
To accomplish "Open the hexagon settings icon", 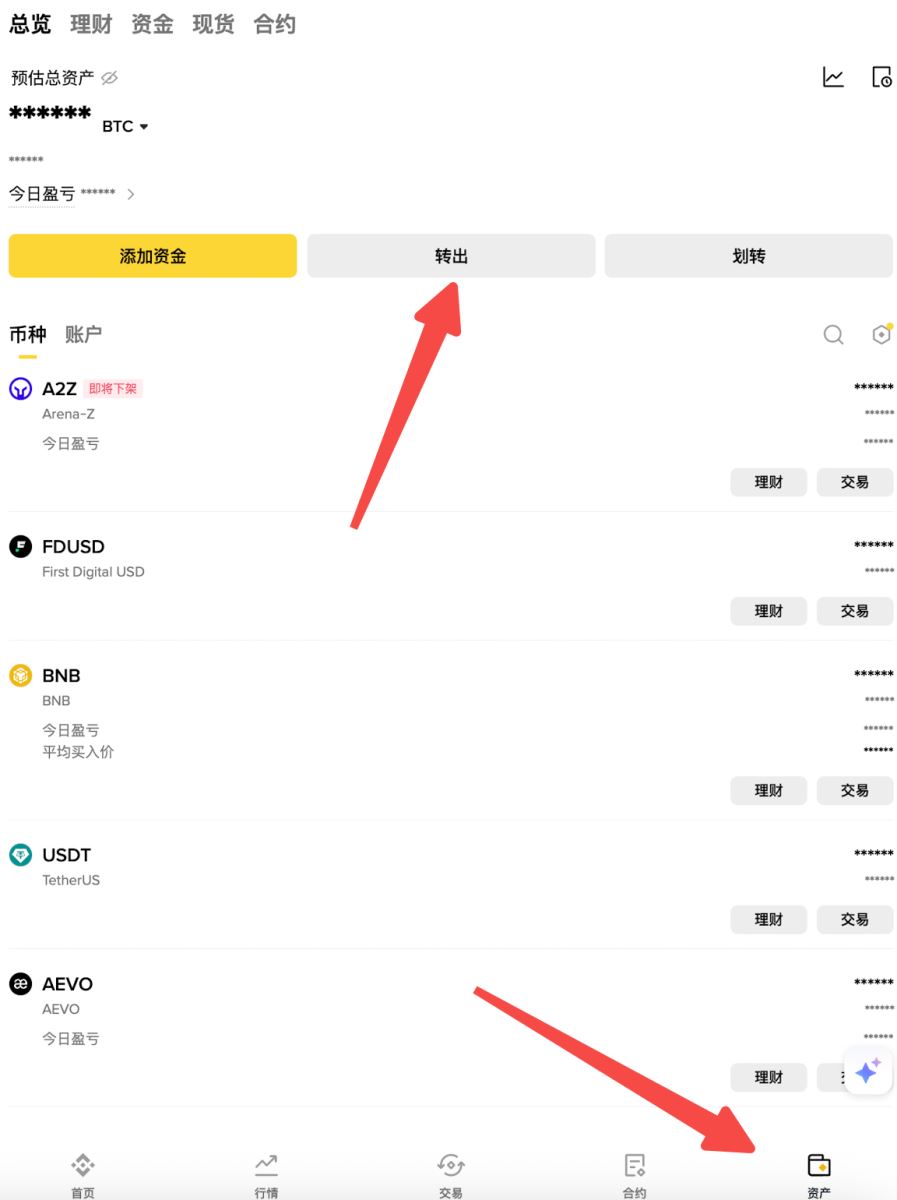I will [881, 335].
